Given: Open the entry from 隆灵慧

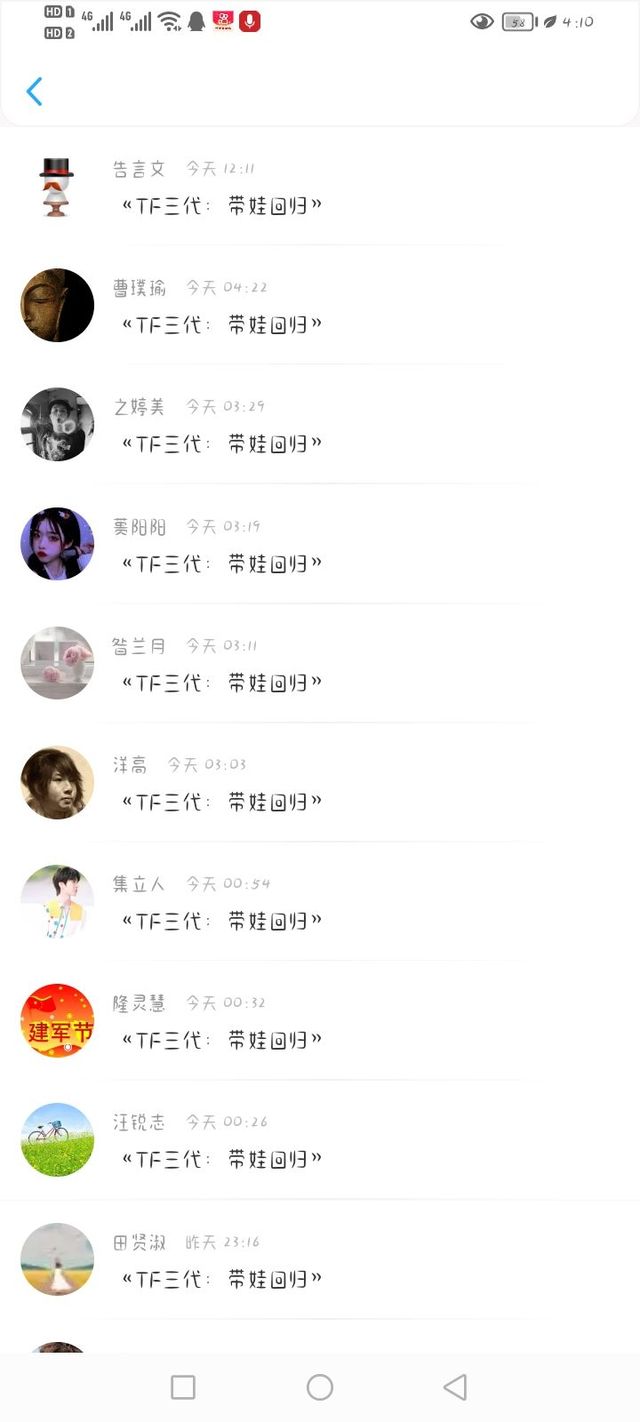Looking at the screenshot, I should tap(320, 1020).
